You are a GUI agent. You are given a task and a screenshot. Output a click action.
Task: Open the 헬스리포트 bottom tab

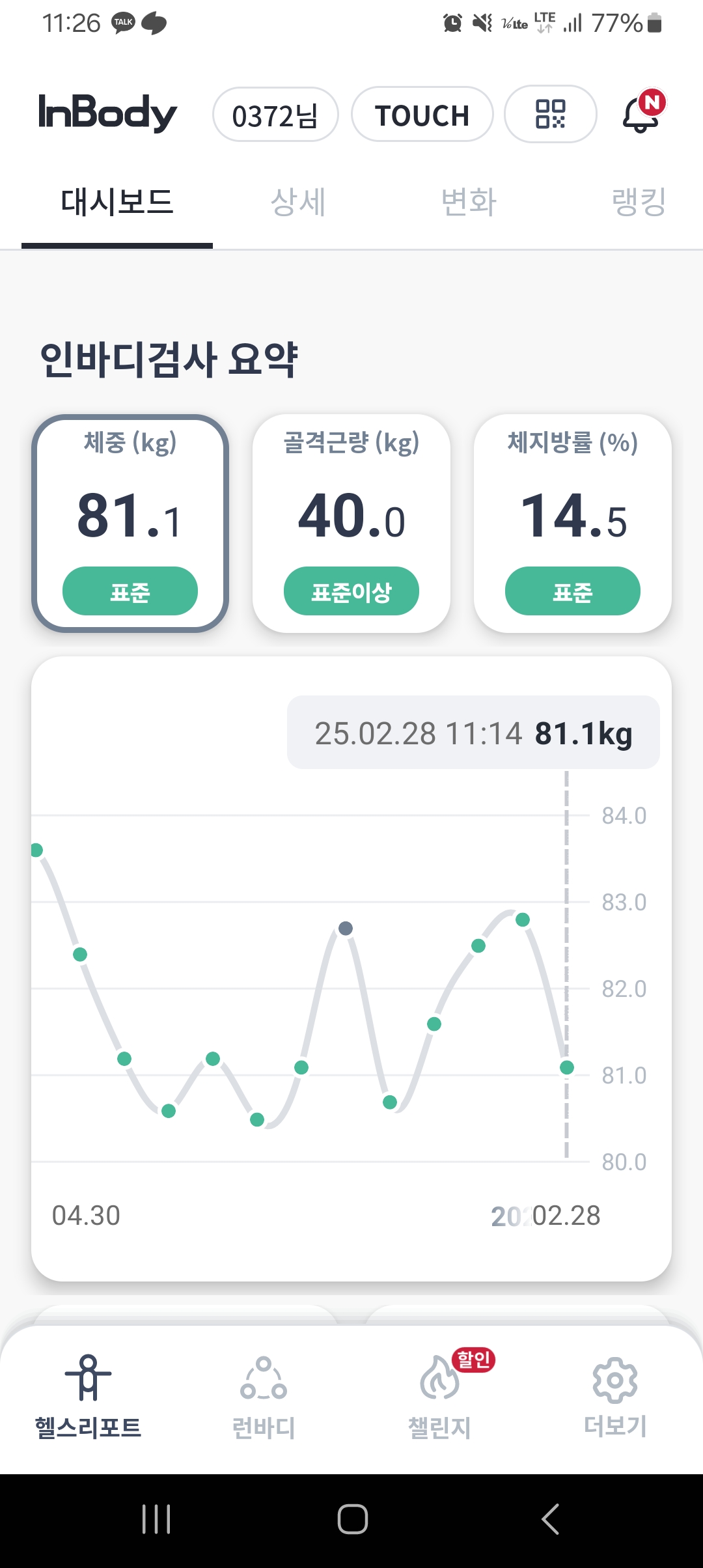88,1397
